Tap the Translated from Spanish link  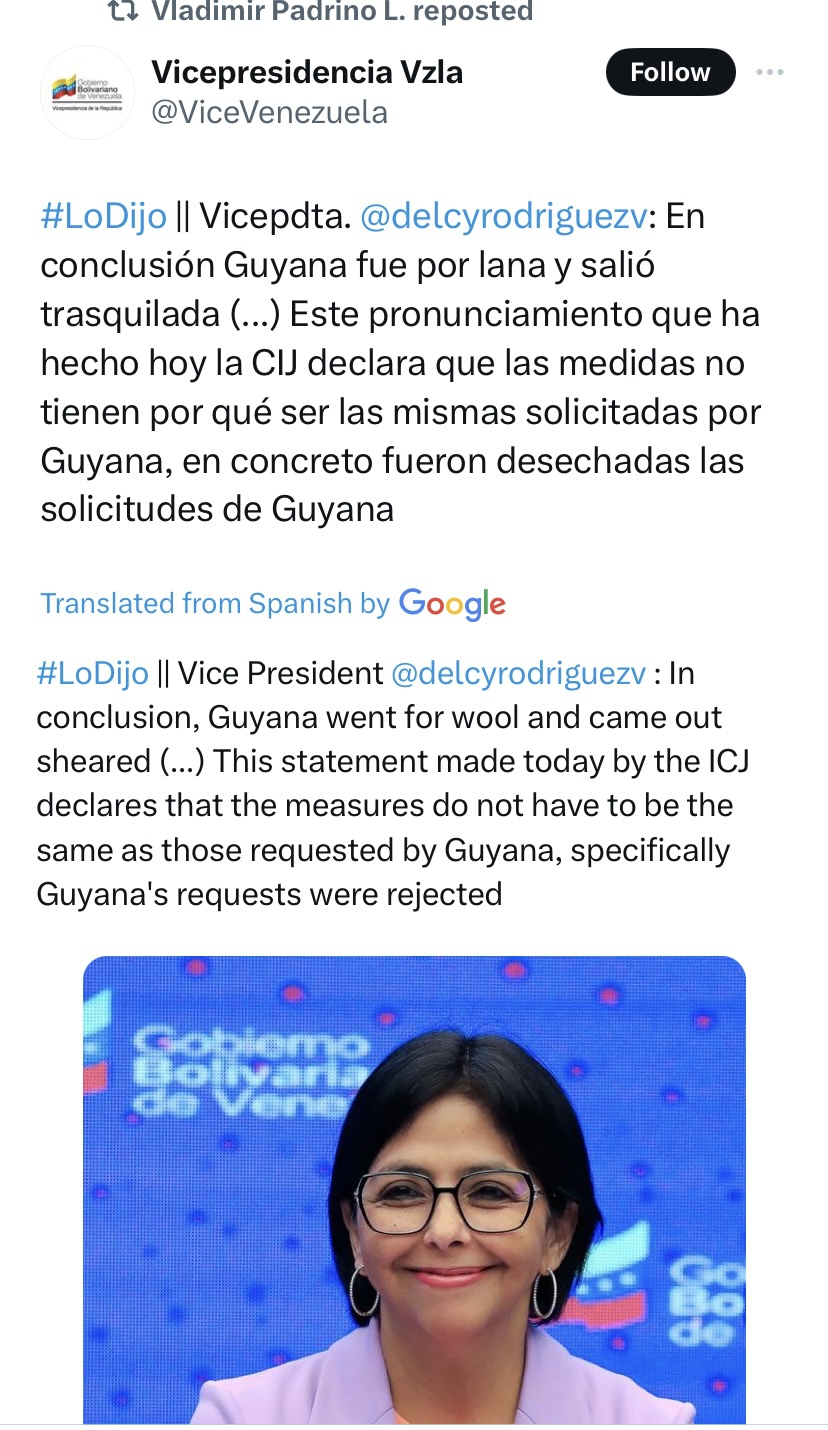pyautogui.click(x=214, y=603)
